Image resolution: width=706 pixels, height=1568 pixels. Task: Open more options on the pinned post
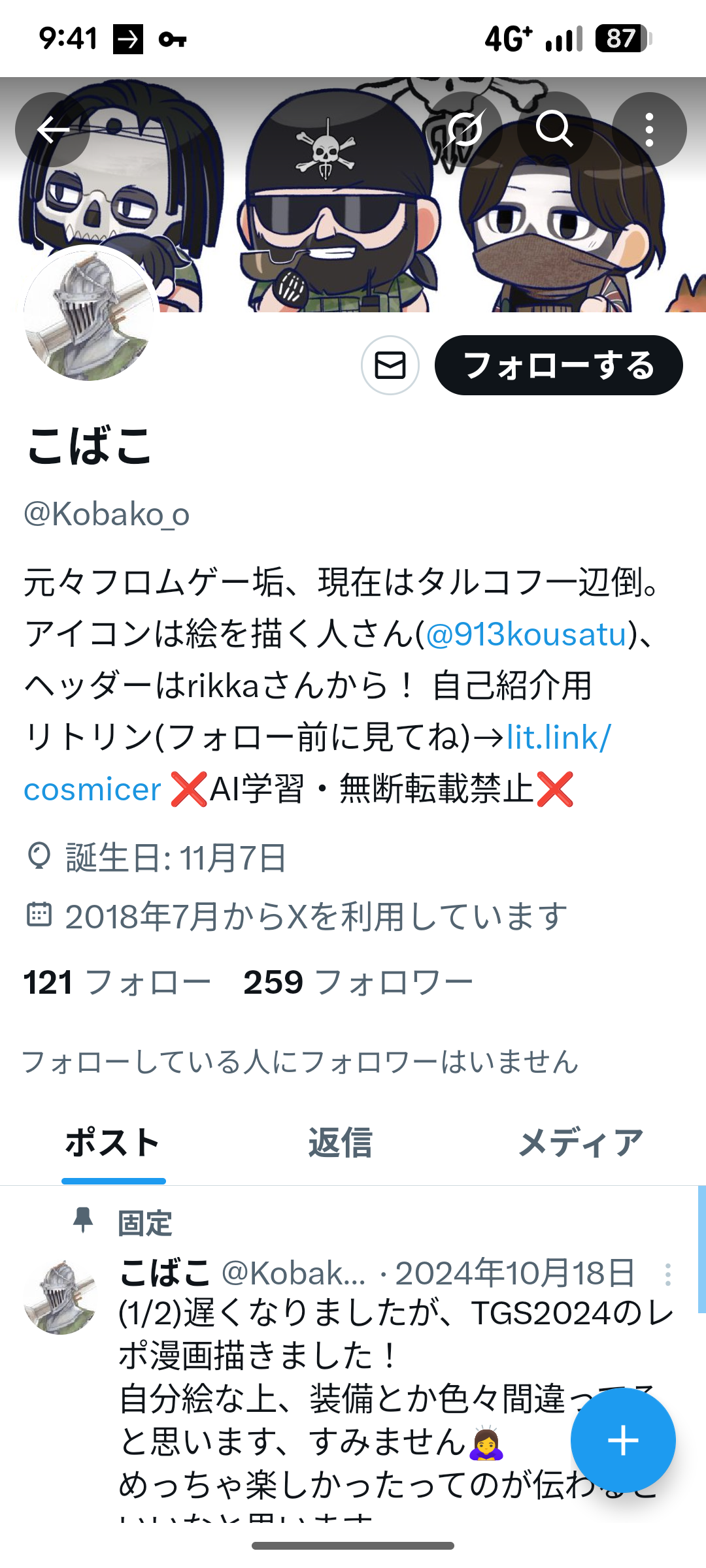(x=667, y=1275)
